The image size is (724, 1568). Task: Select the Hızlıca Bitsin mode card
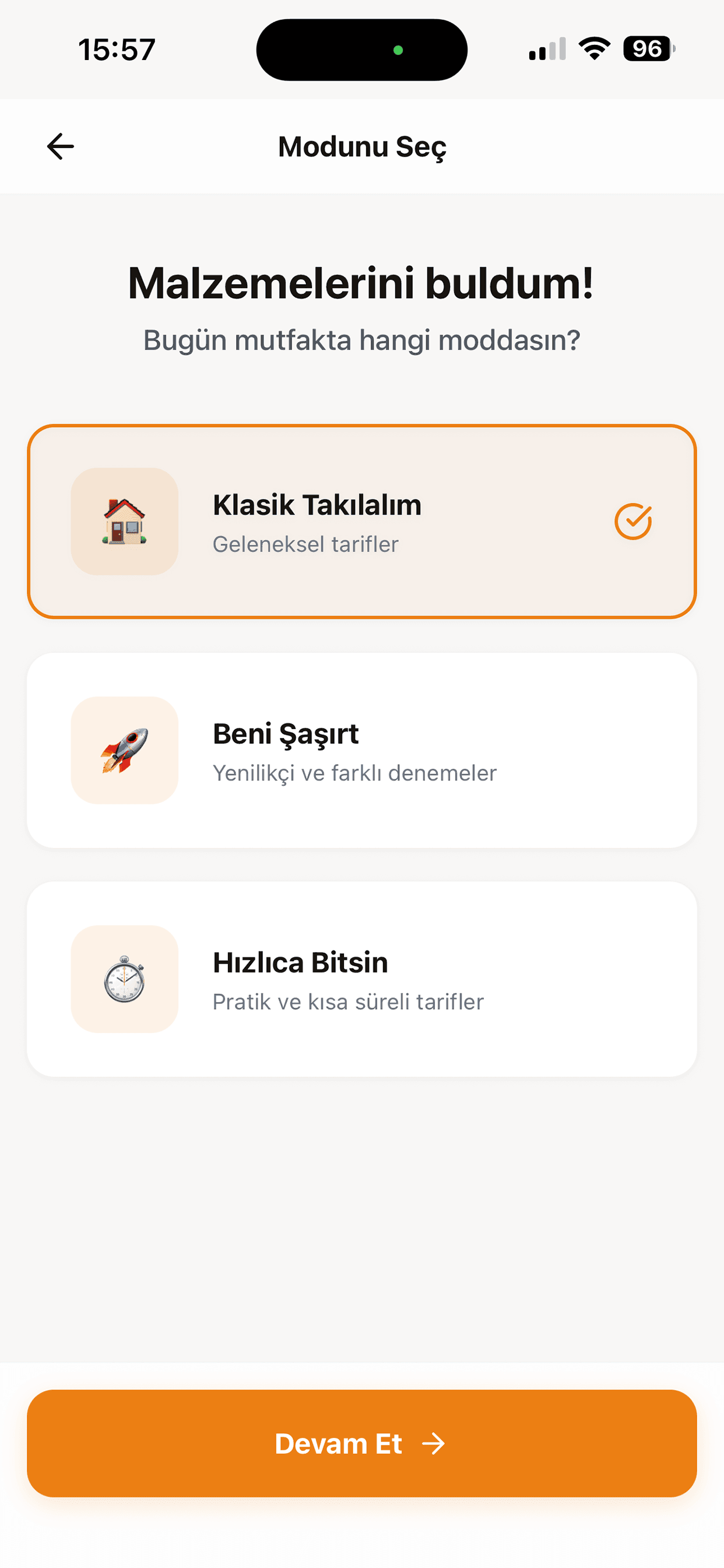tap(362, 979)
